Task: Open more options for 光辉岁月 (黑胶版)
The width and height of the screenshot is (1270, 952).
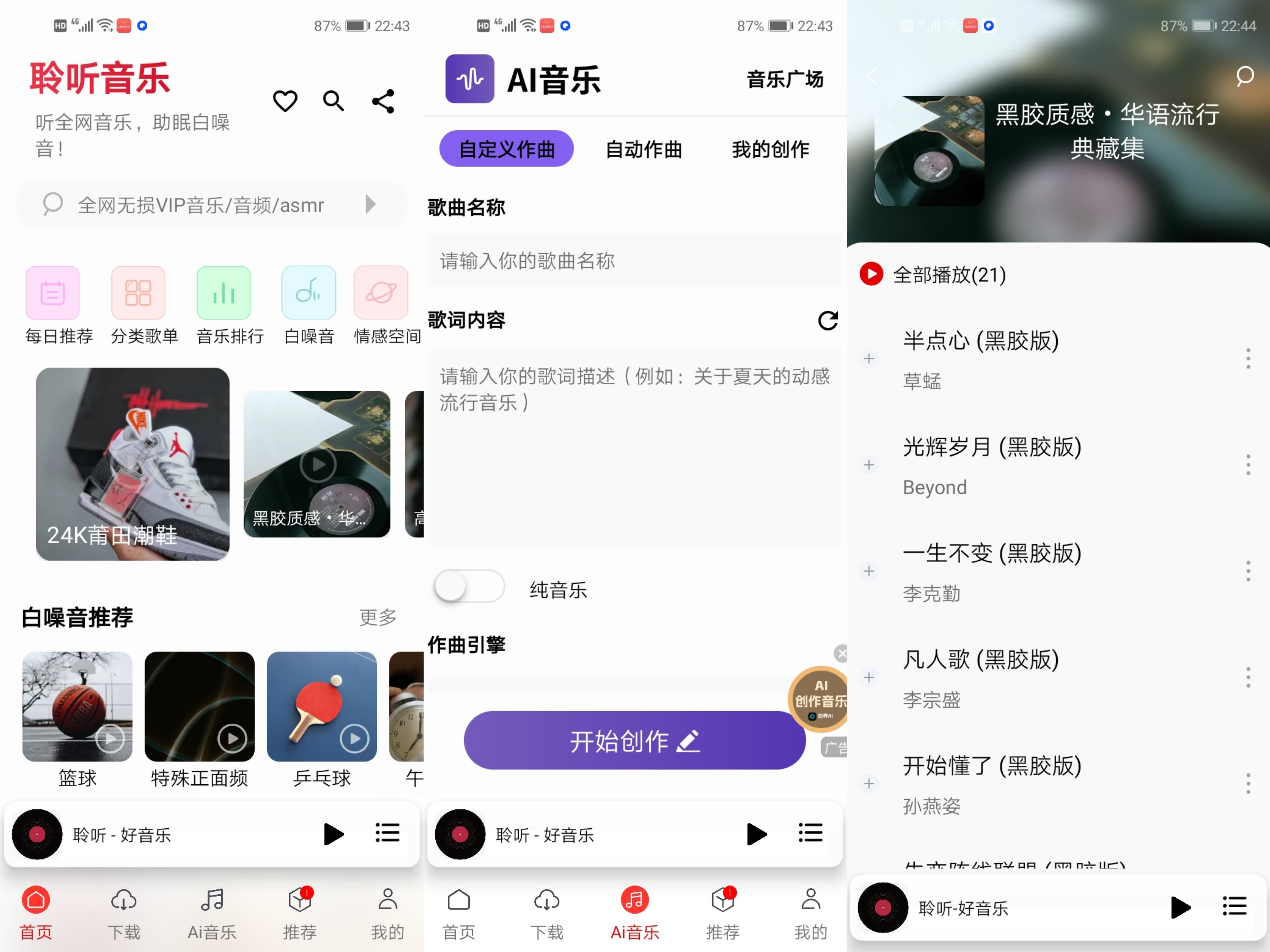Action: tap(1248, 465)
